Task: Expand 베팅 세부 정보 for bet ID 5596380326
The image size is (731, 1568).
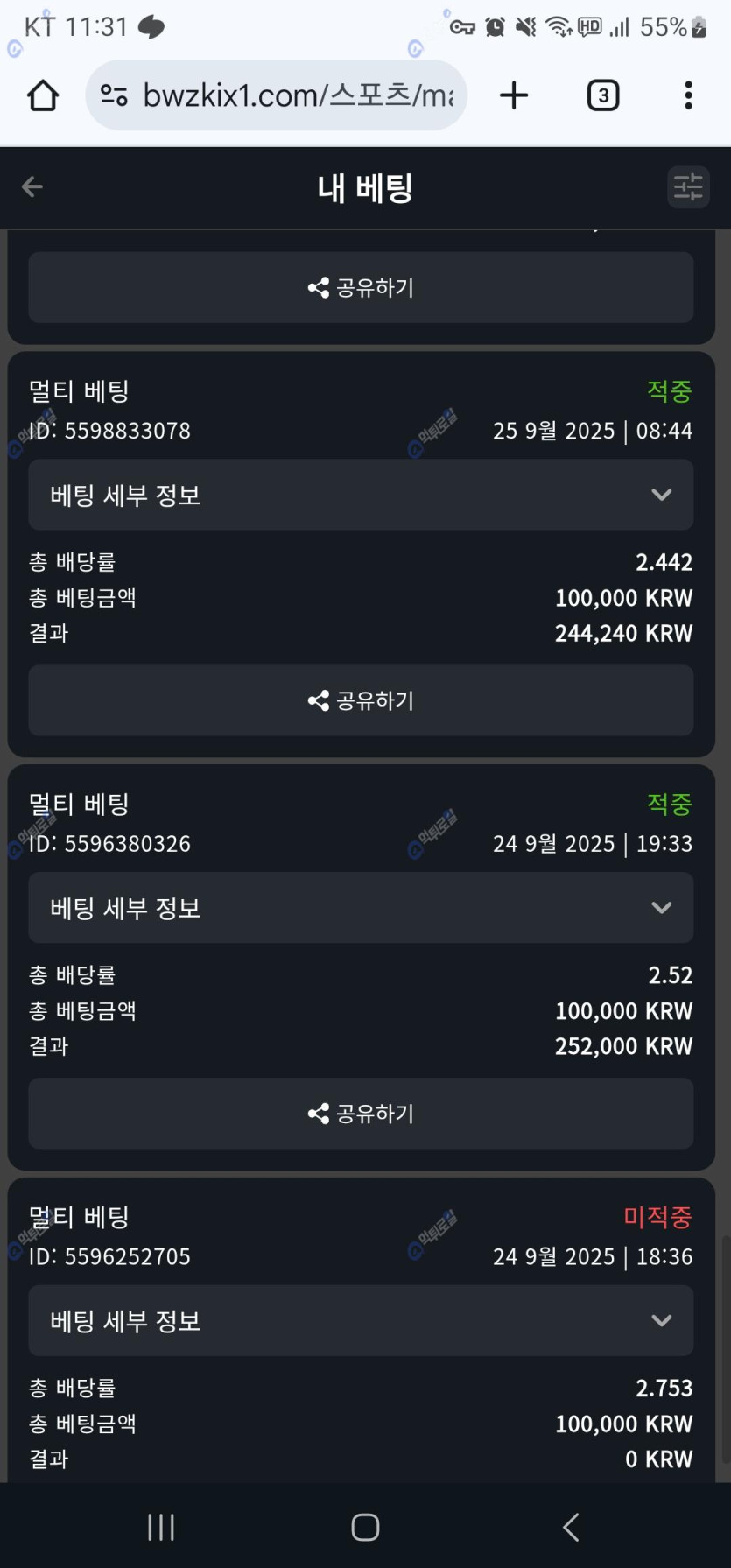Action: tap(361, 908)
